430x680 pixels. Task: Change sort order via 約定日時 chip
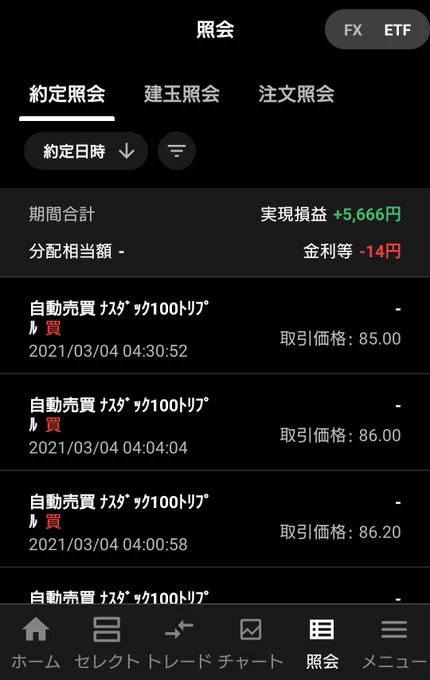(86, 151)
